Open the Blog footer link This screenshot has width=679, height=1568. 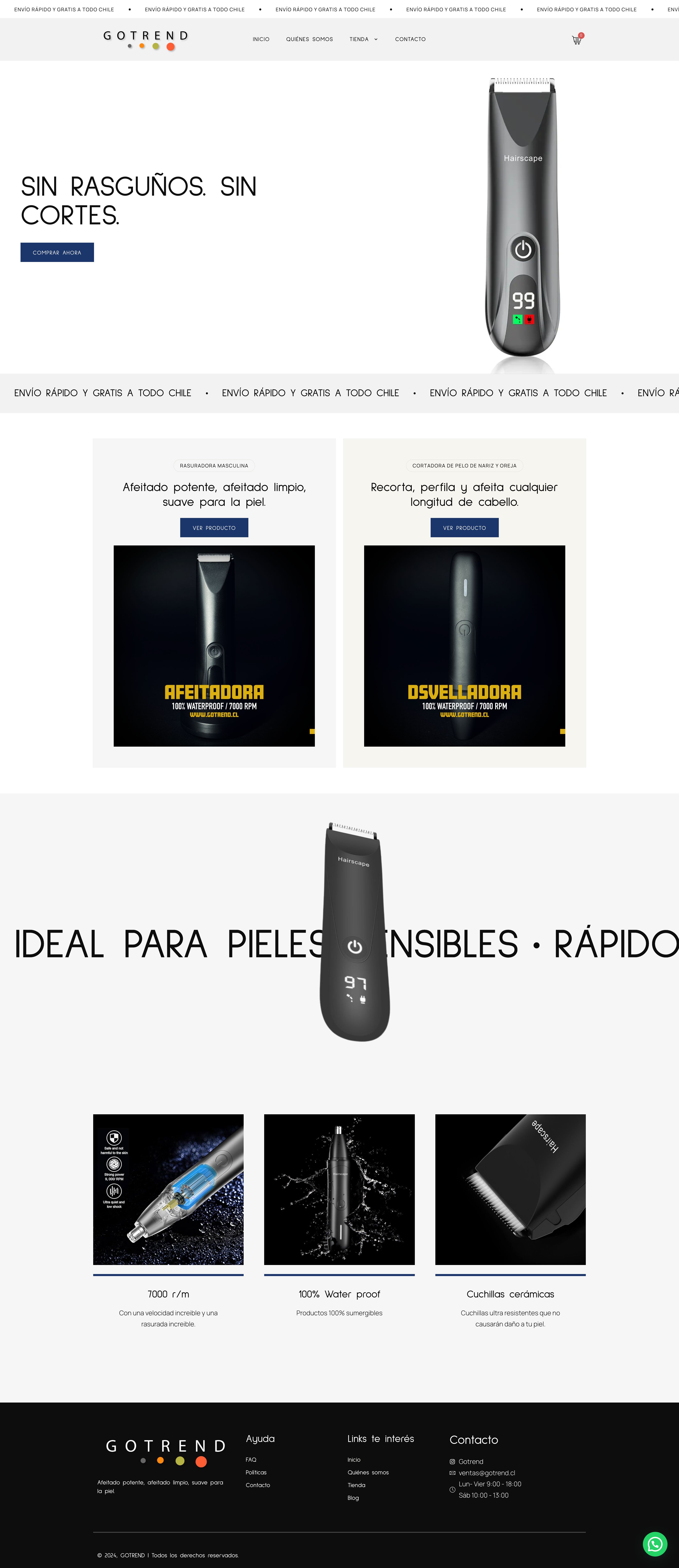353,1498
